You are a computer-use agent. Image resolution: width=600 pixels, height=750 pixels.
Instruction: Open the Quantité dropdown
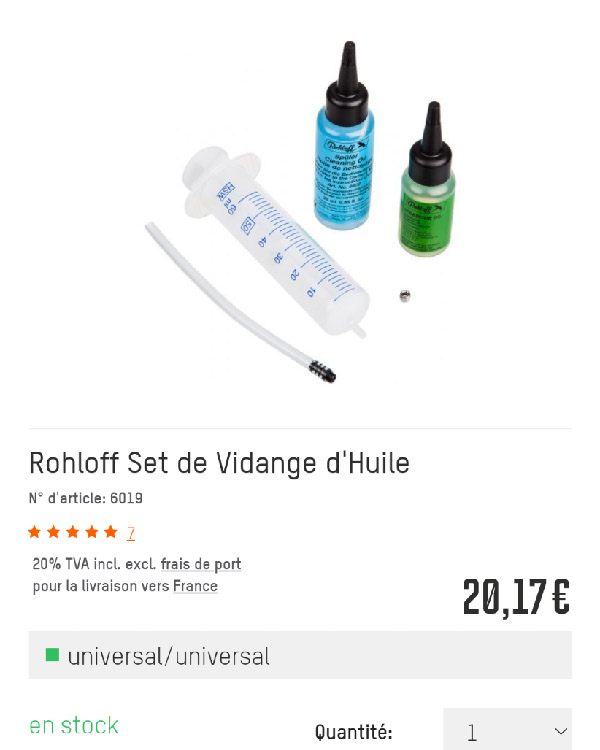click(507, 731)
